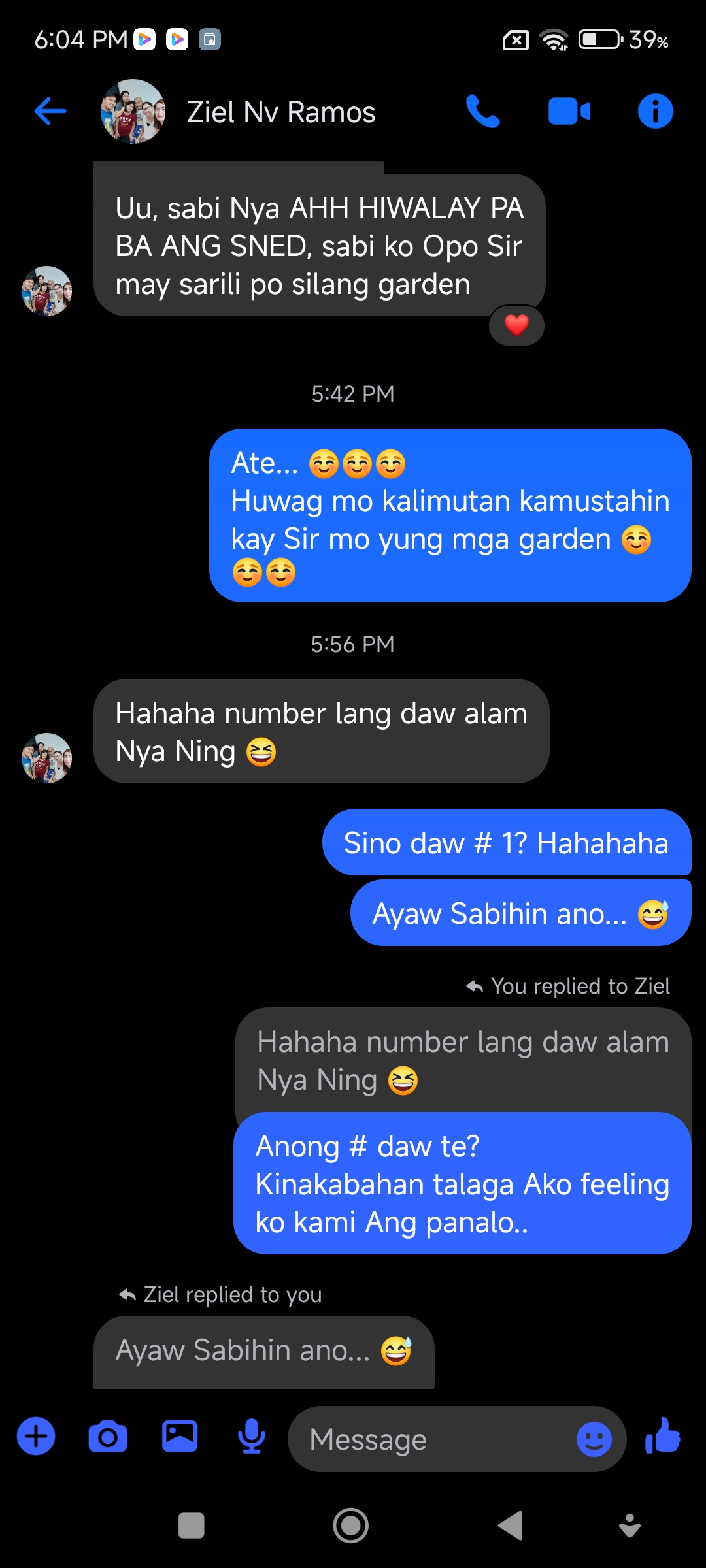The width and height of the screenshot is (706, 1568).
Task: Jump to quoted "Hahaha number lang daw" reply
Action: coord(463,1059)
